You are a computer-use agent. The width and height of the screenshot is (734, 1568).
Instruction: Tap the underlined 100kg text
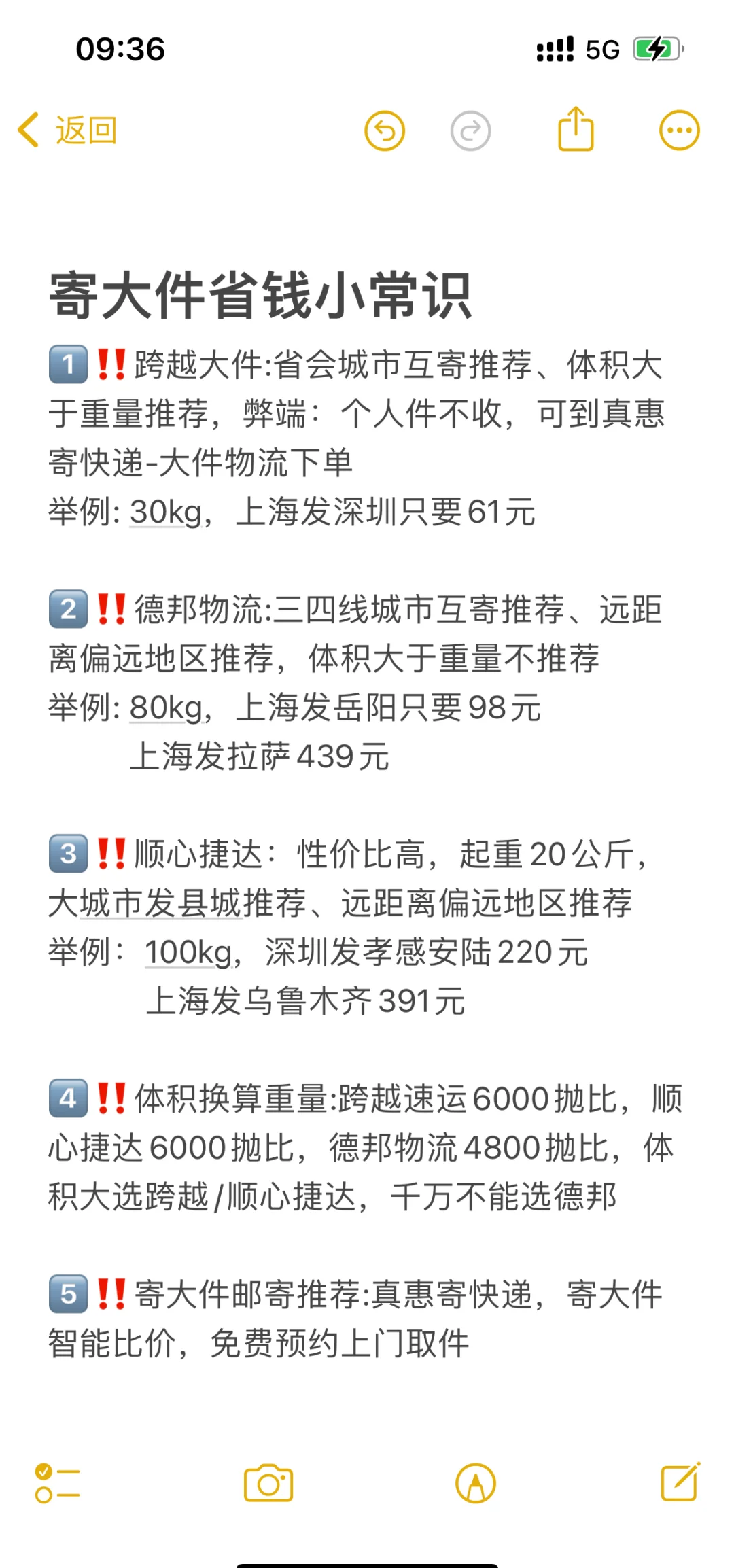(x=188, y=953)
